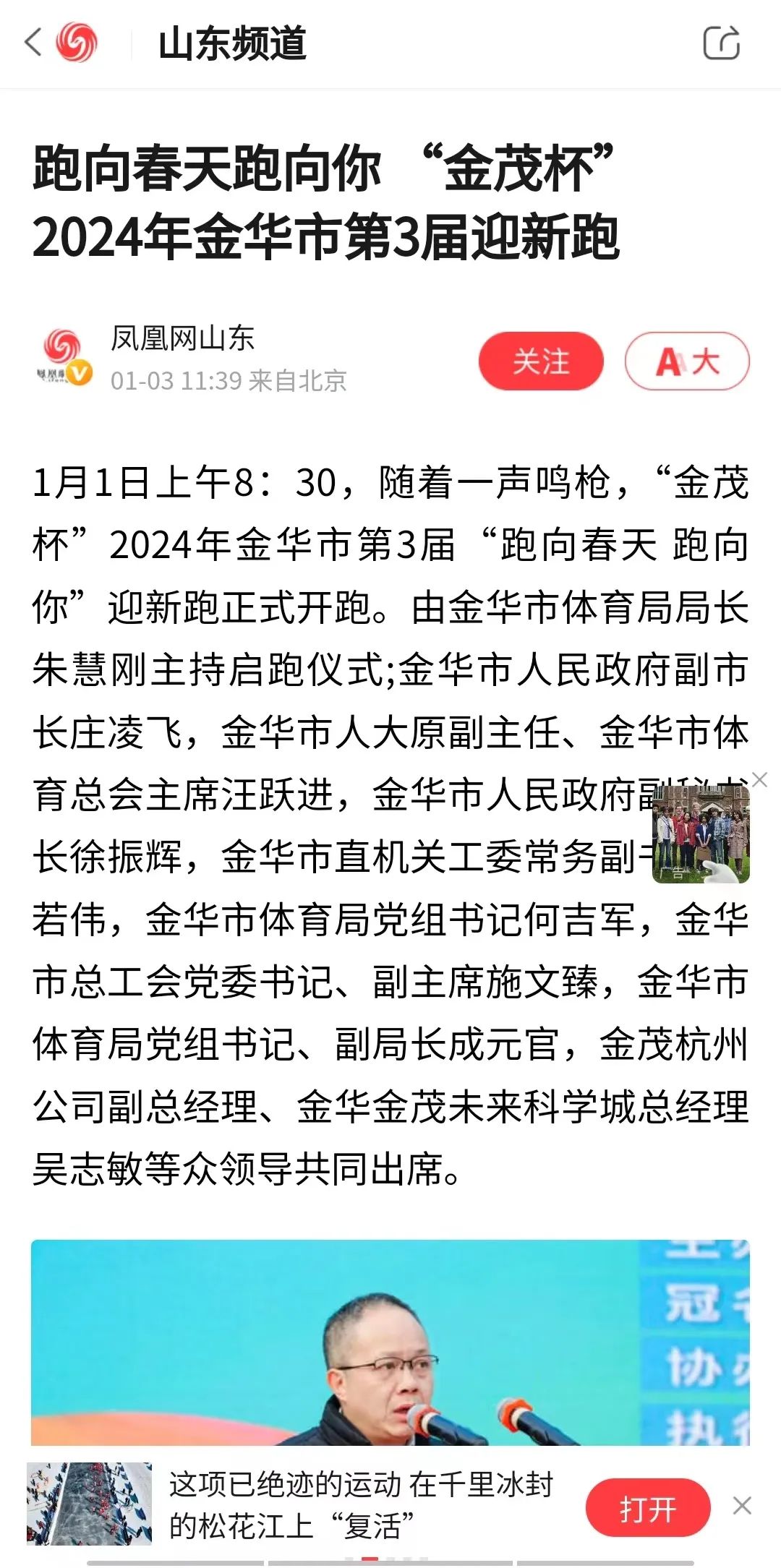The image size is (781, 1568).
Task: Go back using the top arrow
Action: click(33, 43)
